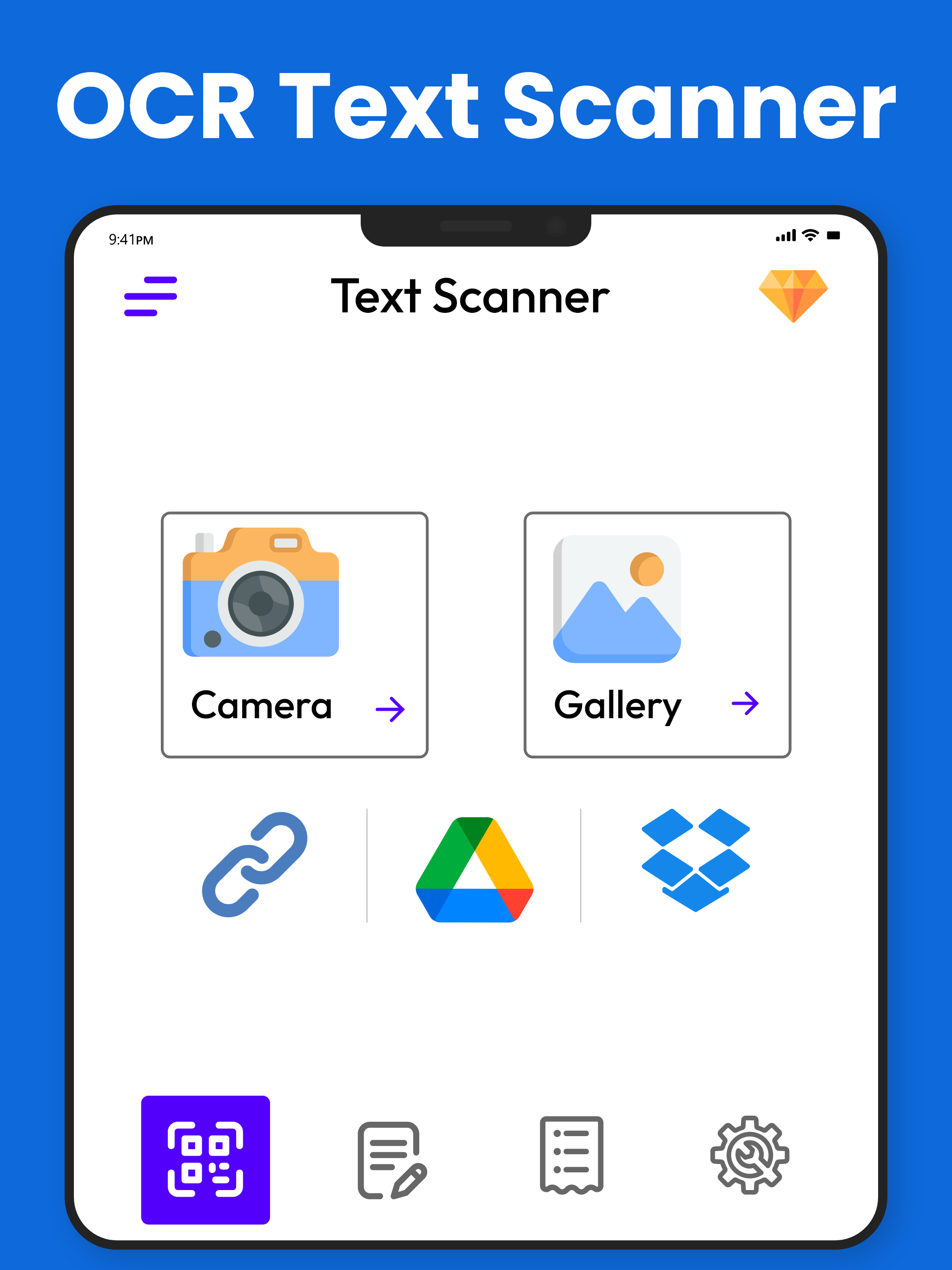Open the QR scanner tab icon
The height and width of the screenshot is (1270, 952).
205,1160
